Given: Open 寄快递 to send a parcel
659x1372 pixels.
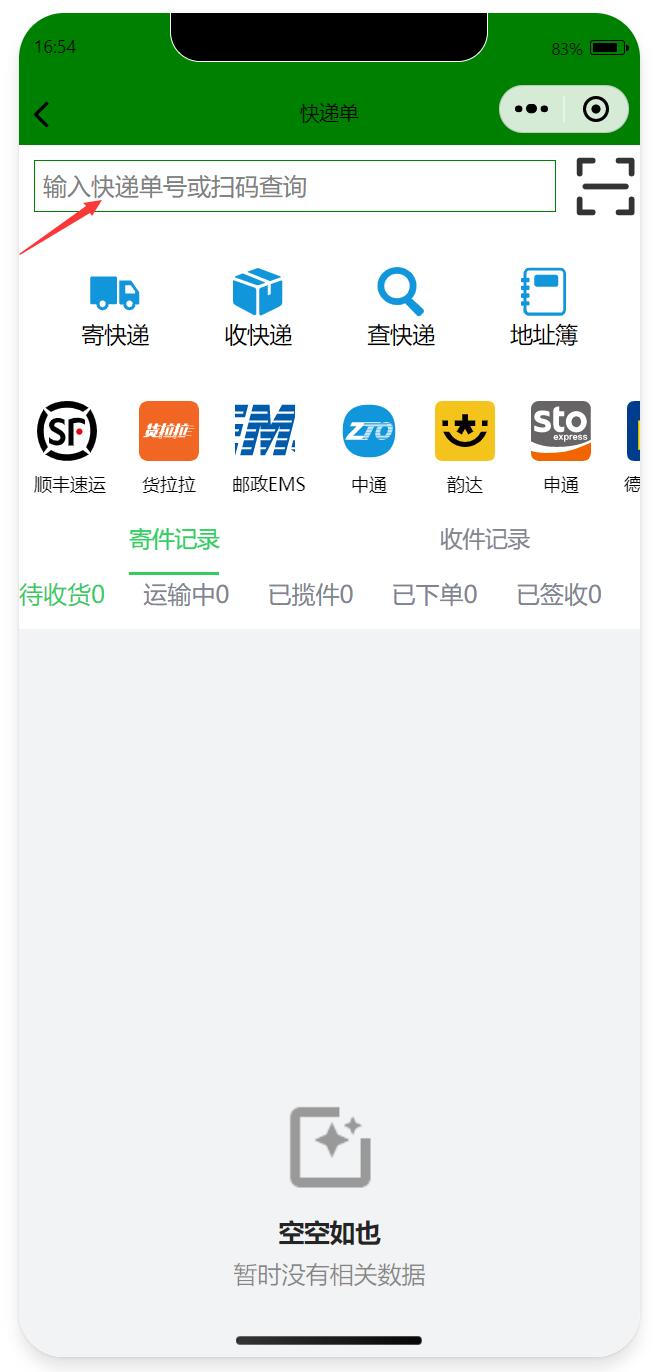Looking at the screenshot, I should point(115,308).
